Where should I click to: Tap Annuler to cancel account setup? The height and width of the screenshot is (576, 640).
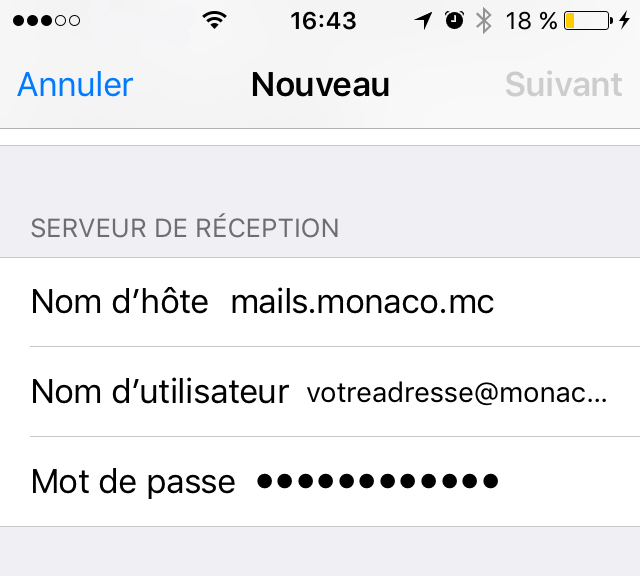click(75, 85)
